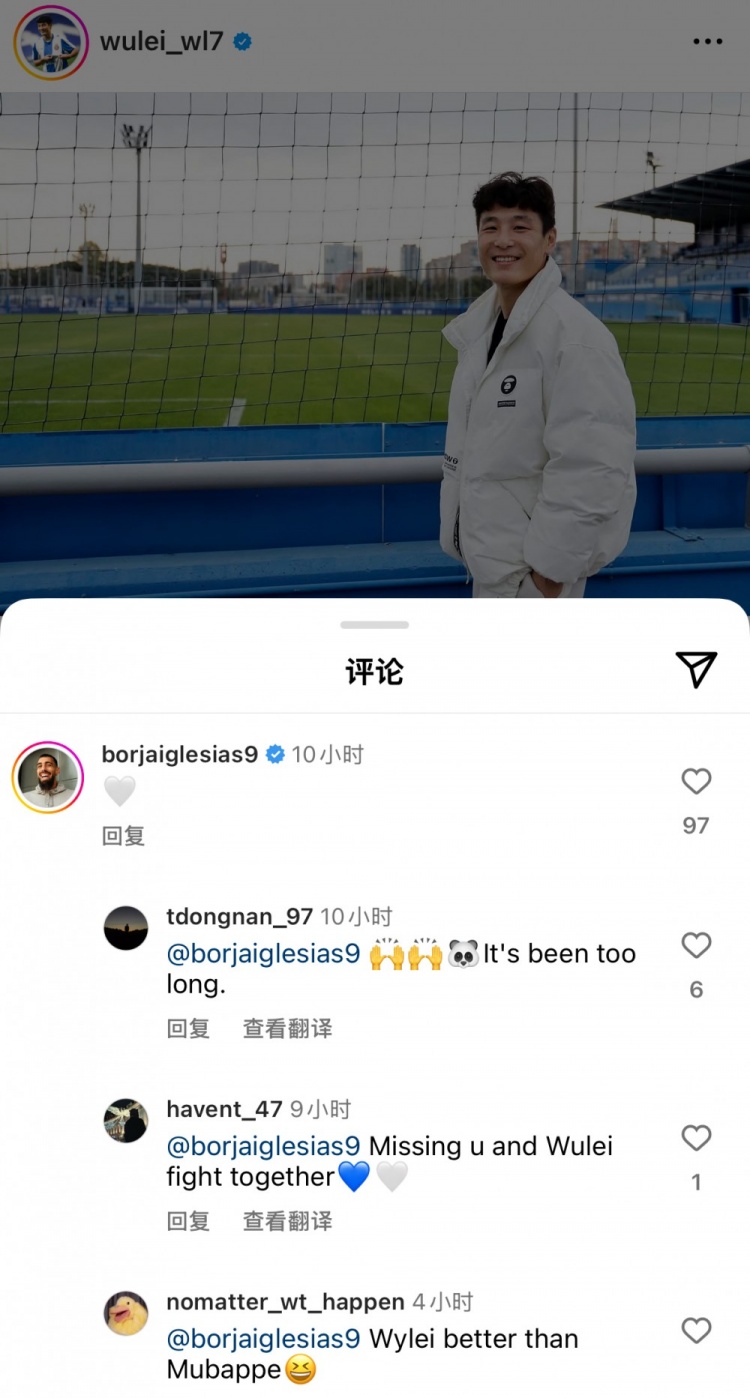View borjaiglesias9's profile from the avatar
Viewport: 750px width, 1398px height.
(x=48, y=778)
